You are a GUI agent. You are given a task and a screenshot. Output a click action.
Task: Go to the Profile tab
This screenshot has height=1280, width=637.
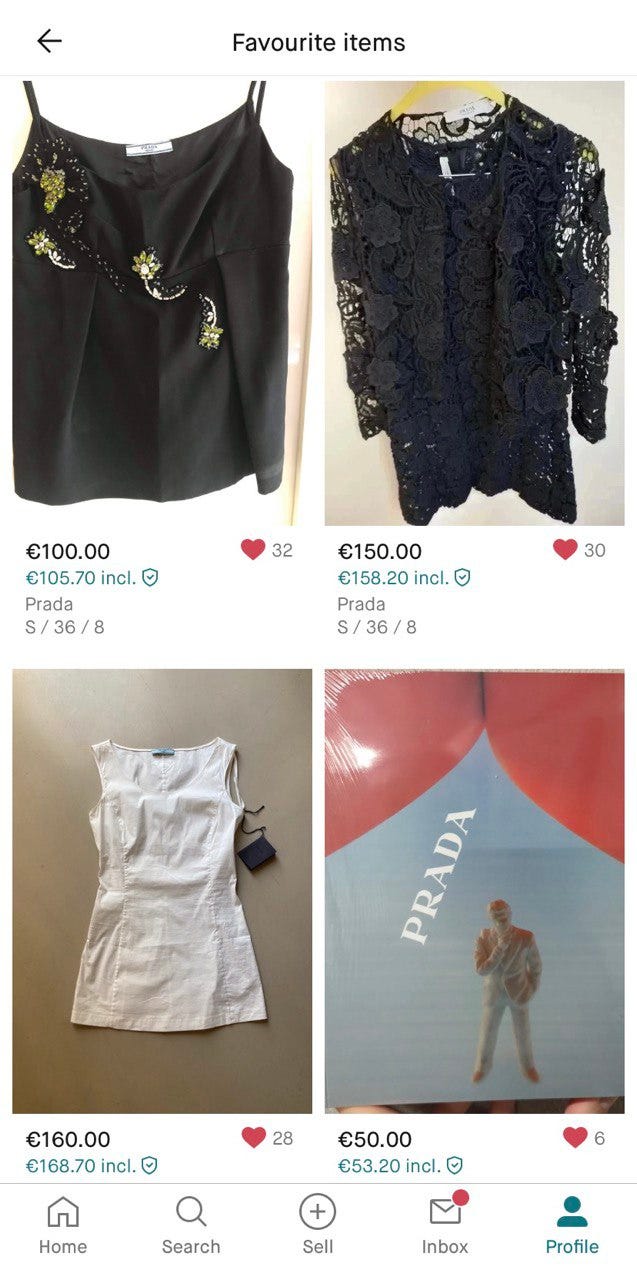(572, 1226)
